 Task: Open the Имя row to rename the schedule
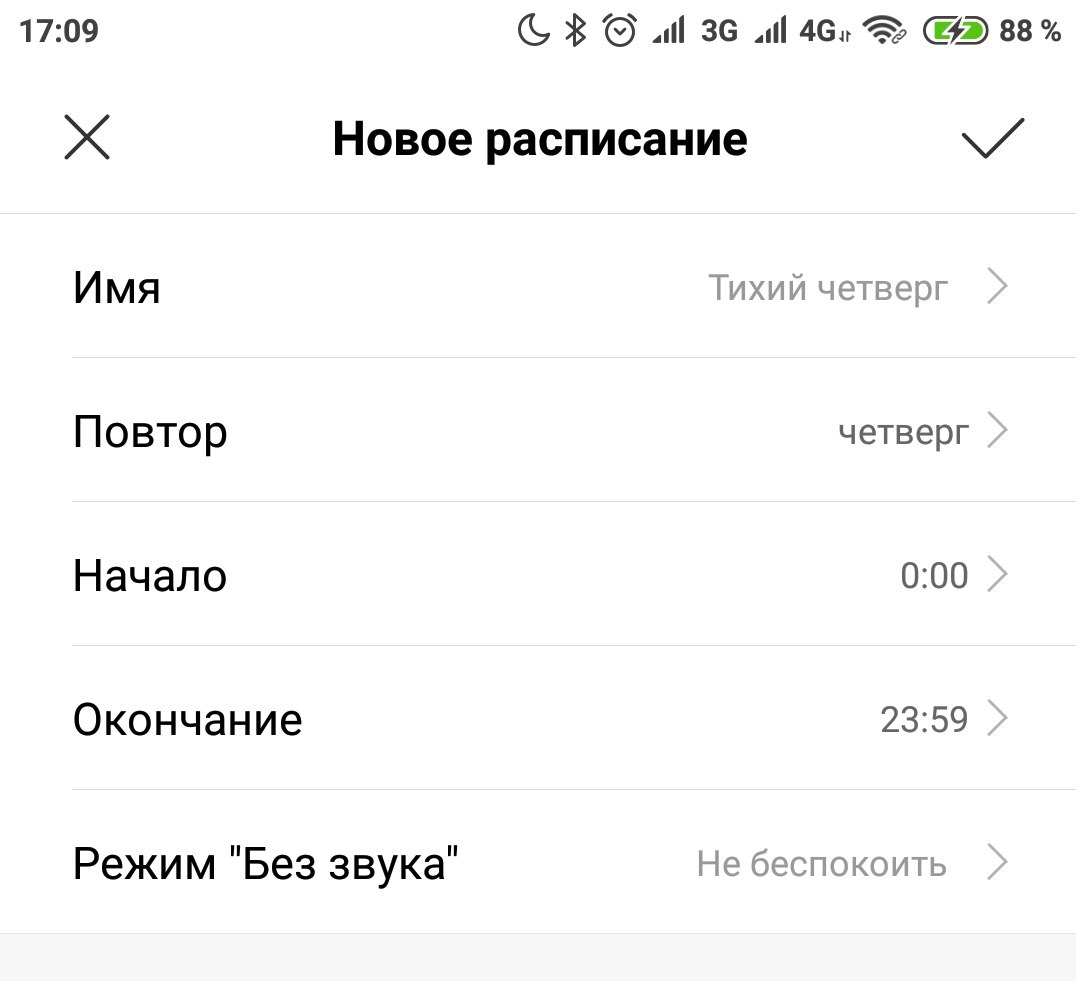tap(540, 288)
